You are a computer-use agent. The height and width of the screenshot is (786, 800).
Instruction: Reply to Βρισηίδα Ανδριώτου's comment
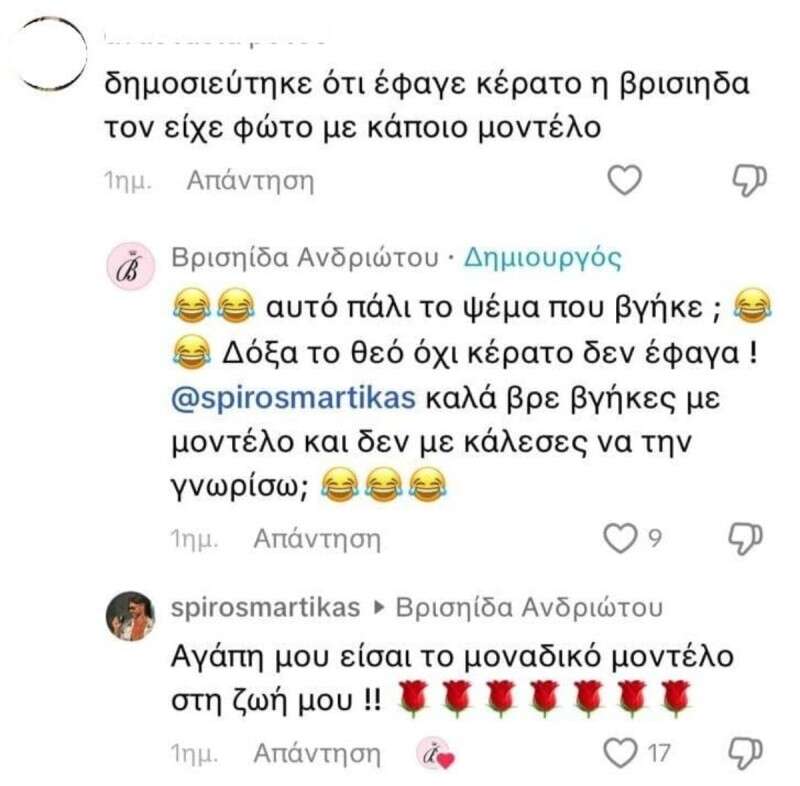coord(317,540)
